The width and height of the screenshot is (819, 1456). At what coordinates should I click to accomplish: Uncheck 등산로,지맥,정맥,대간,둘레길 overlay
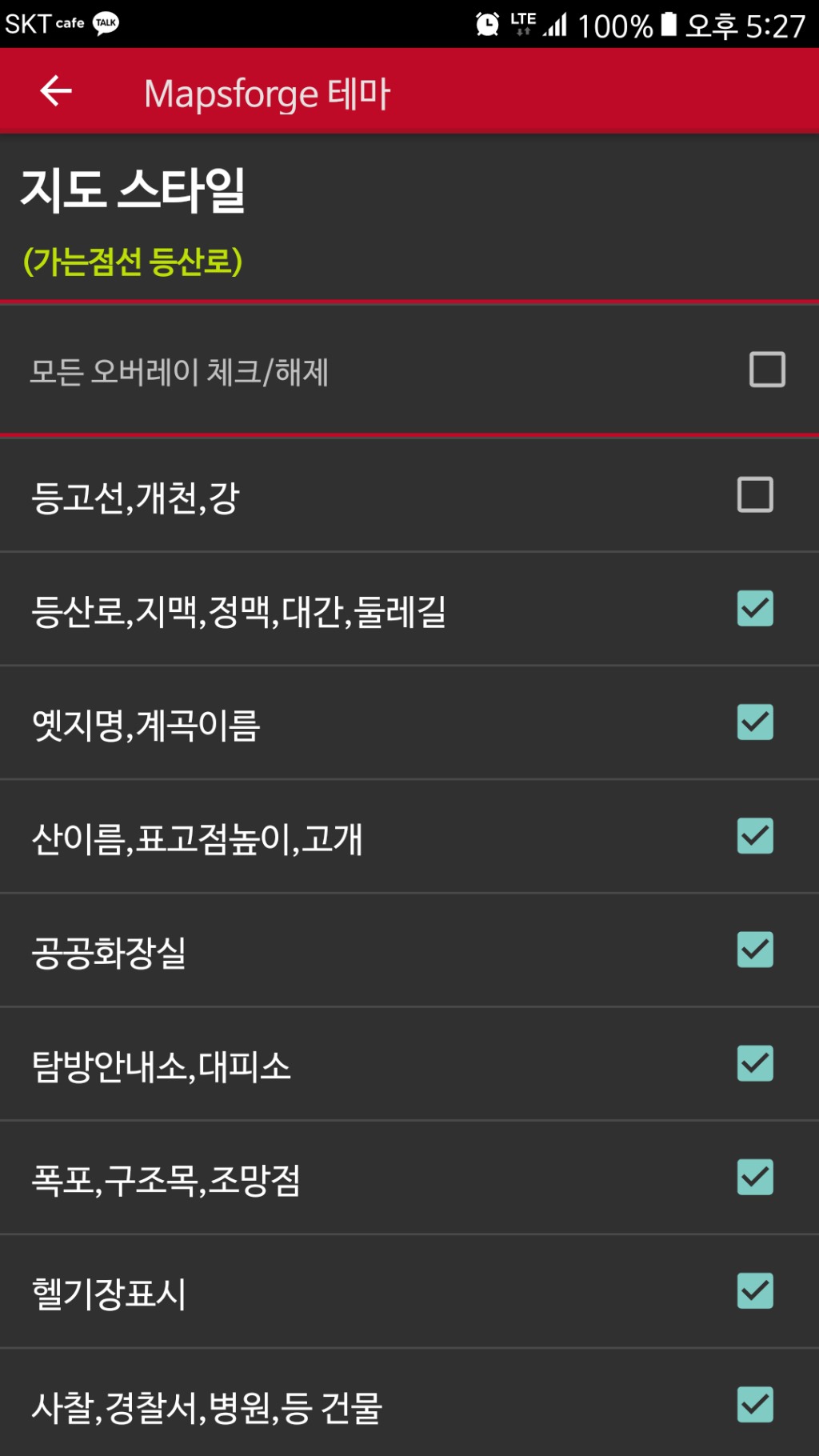(754, 609)
